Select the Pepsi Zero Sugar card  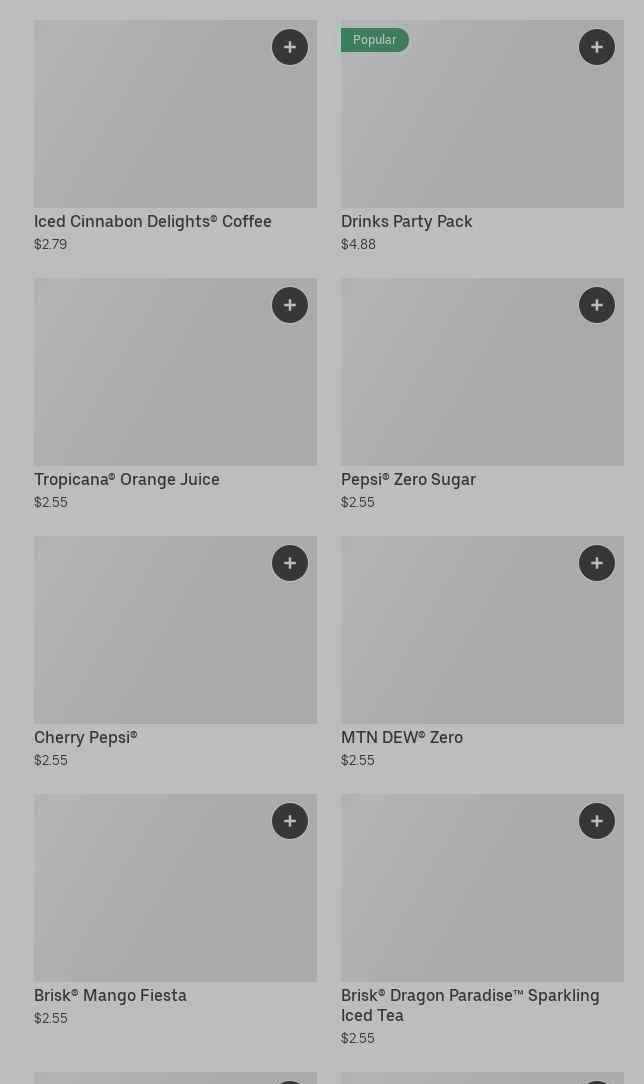pyautogui.click(x=408, y=479)
